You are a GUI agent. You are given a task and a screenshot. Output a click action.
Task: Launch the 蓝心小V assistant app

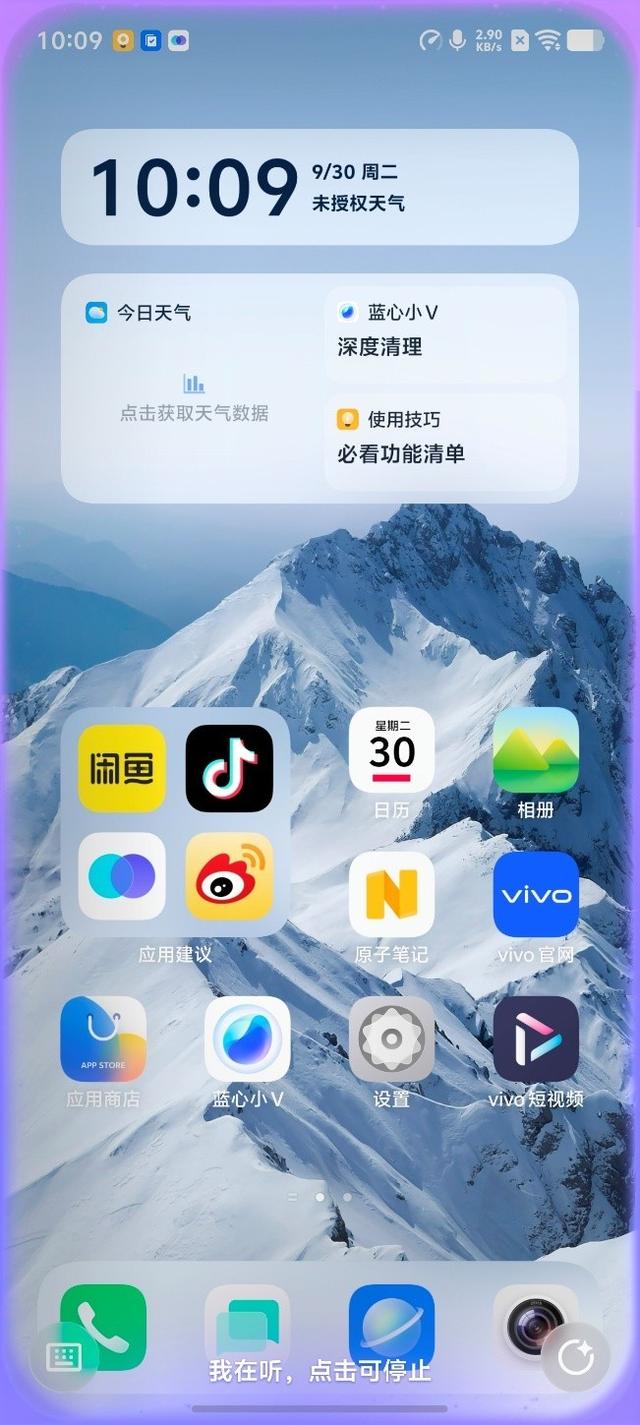point(247,1039)
